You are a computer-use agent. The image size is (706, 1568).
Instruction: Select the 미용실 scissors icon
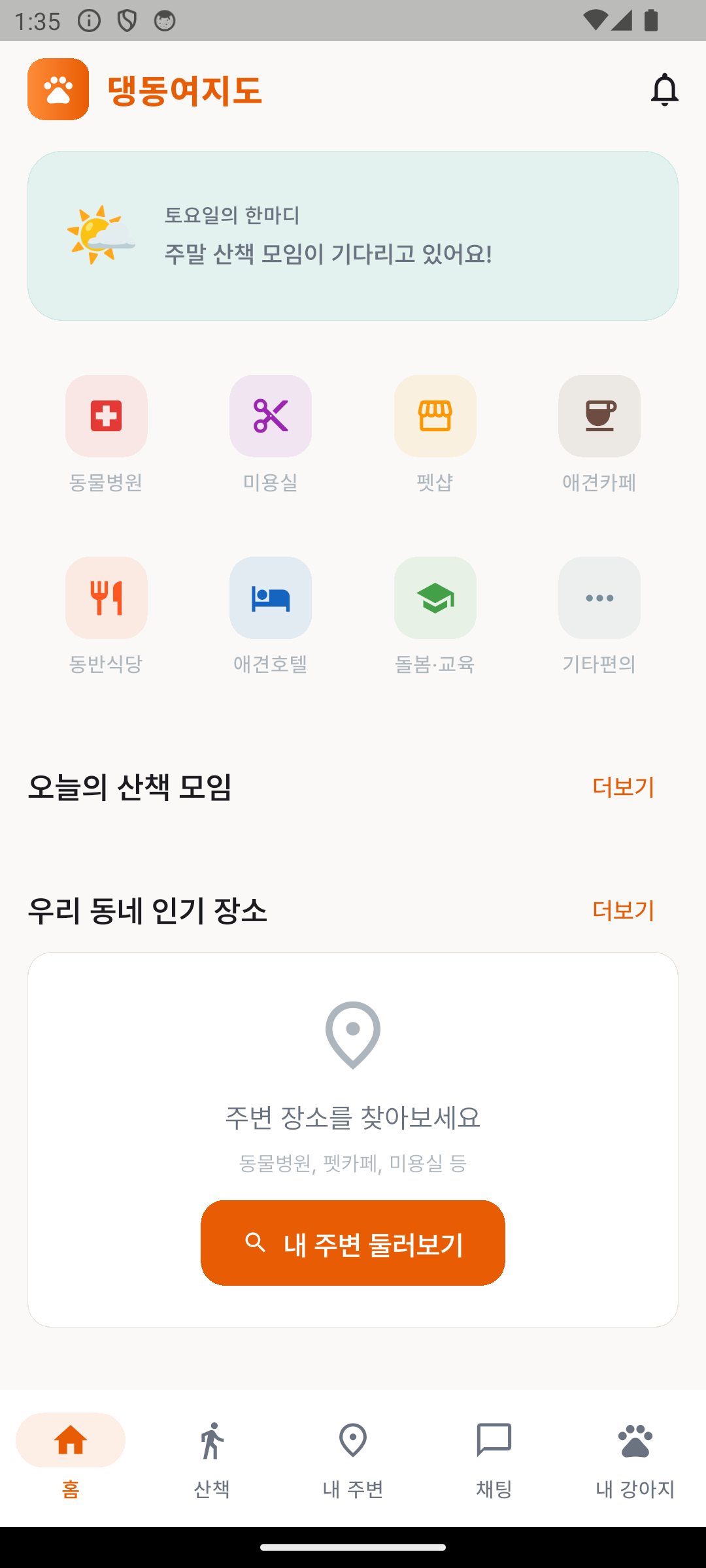tap(270, 416)
